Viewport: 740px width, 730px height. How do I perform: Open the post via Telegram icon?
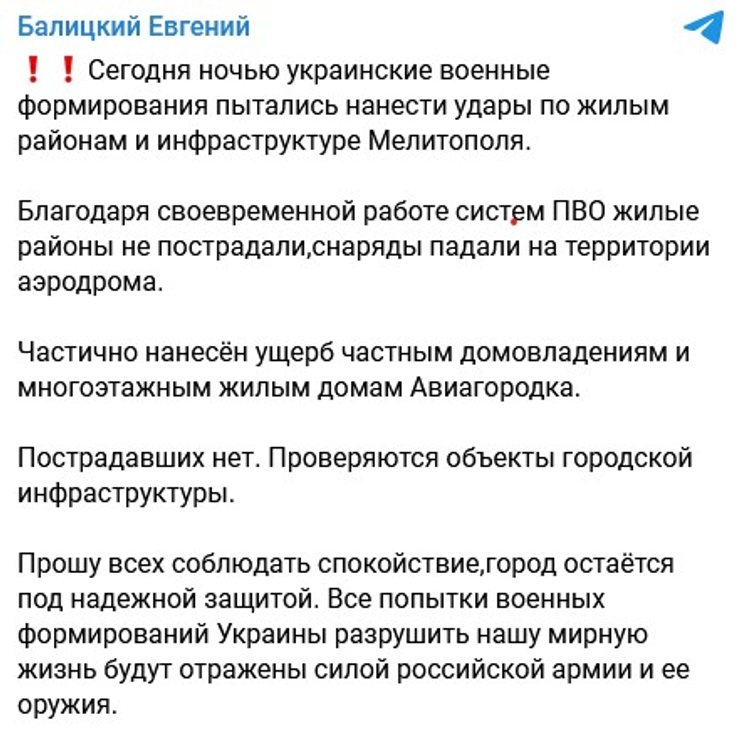pyautogui.click(x=703, y=28)
